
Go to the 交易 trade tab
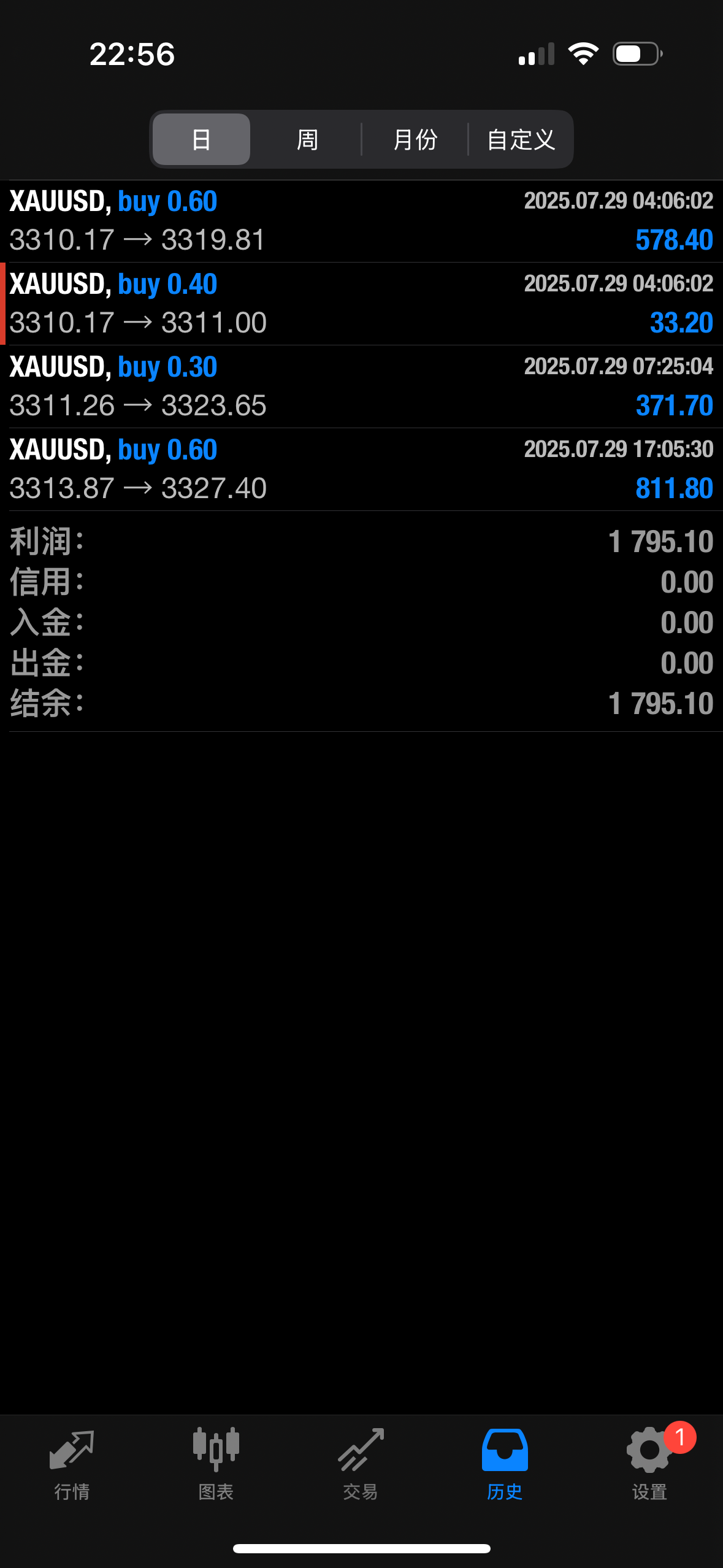coord(361,1464)
